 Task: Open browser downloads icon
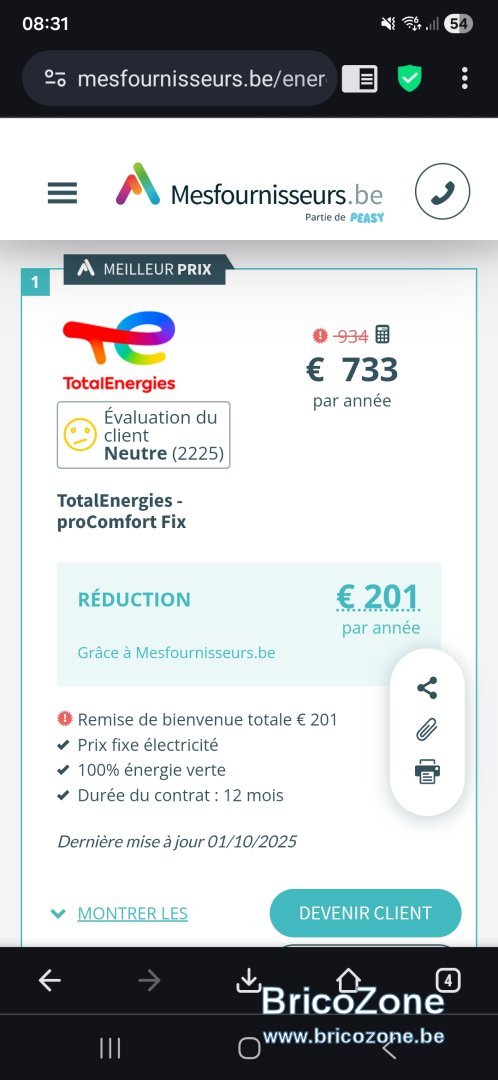pos(249,979)
